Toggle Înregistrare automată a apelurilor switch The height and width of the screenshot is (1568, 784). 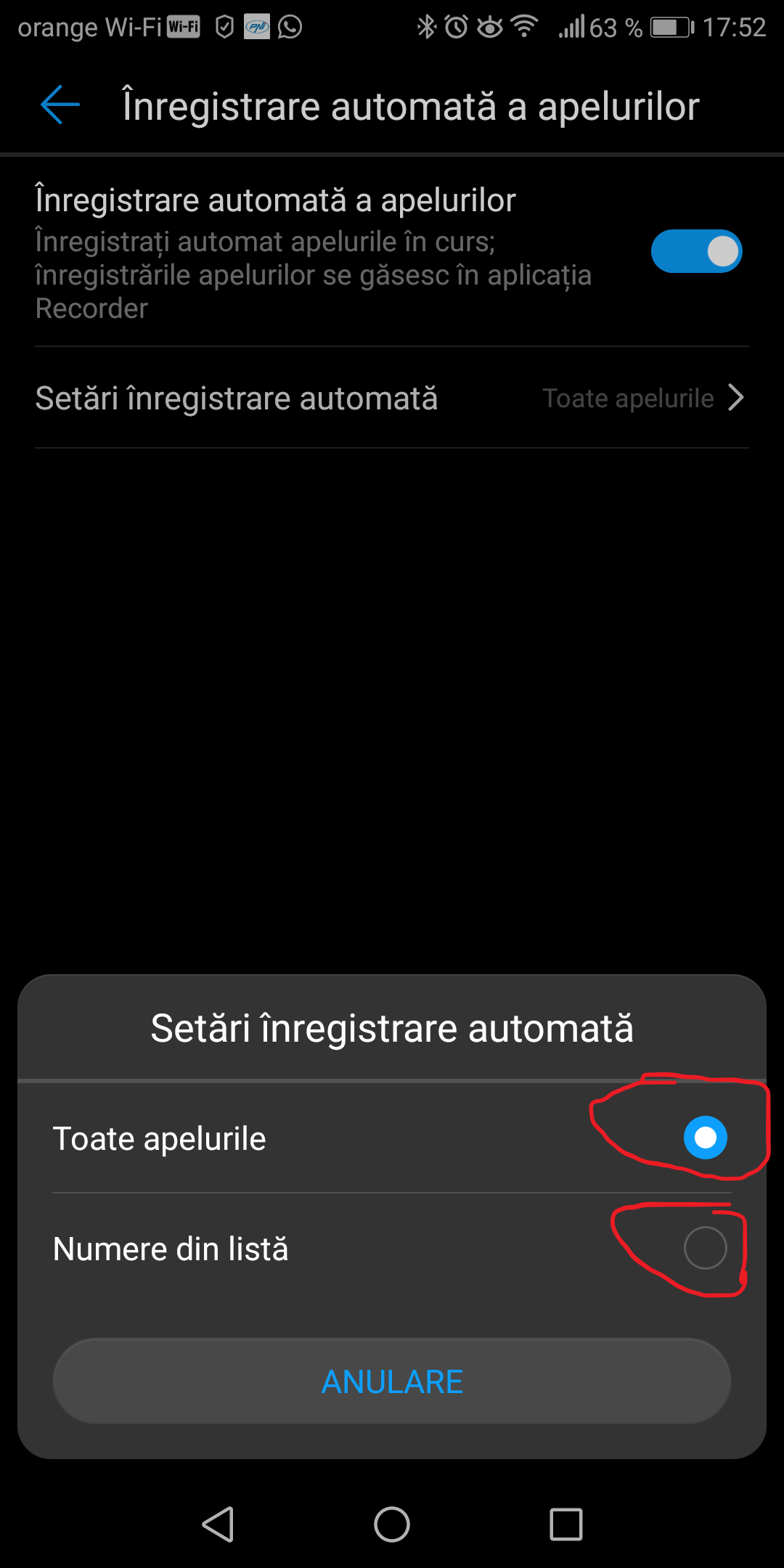tap(696, 252)
